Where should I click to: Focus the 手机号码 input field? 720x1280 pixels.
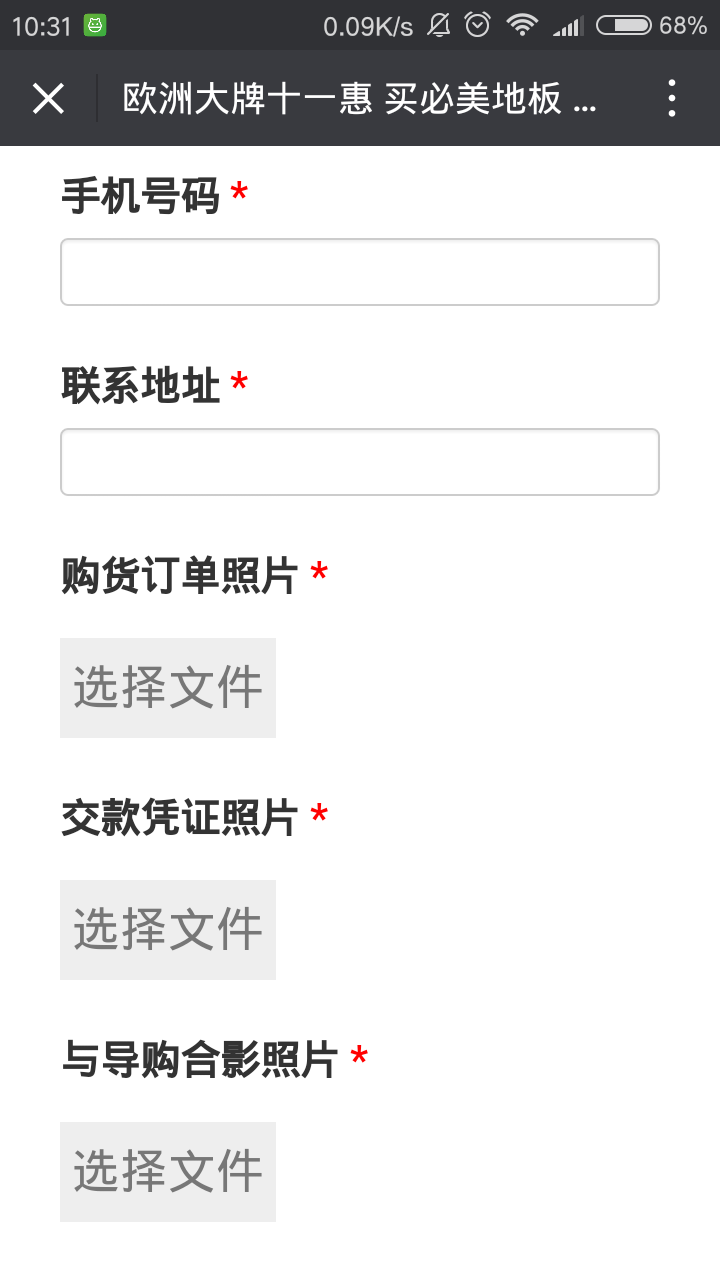[360, 272]
